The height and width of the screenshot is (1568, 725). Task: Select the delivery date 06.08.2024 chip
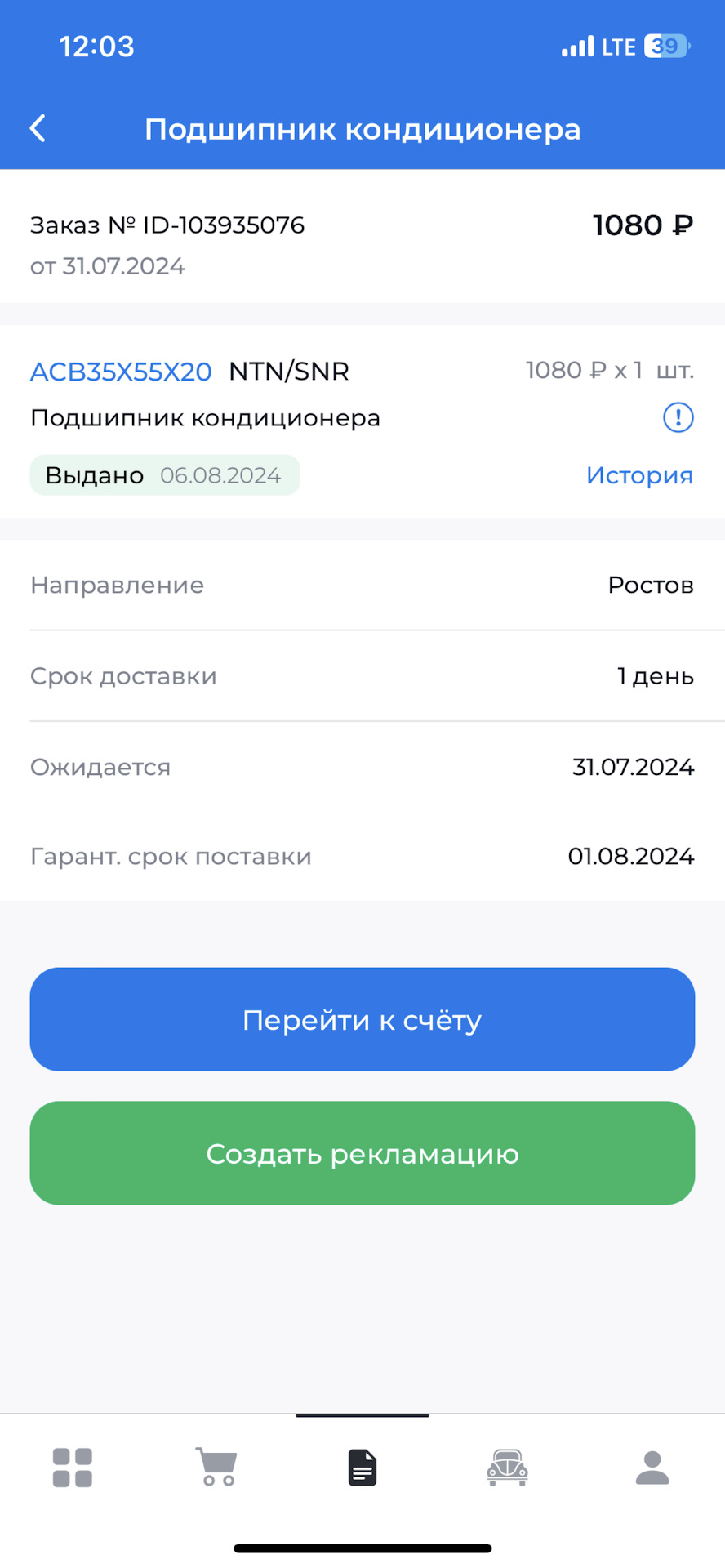pos(220,474)
